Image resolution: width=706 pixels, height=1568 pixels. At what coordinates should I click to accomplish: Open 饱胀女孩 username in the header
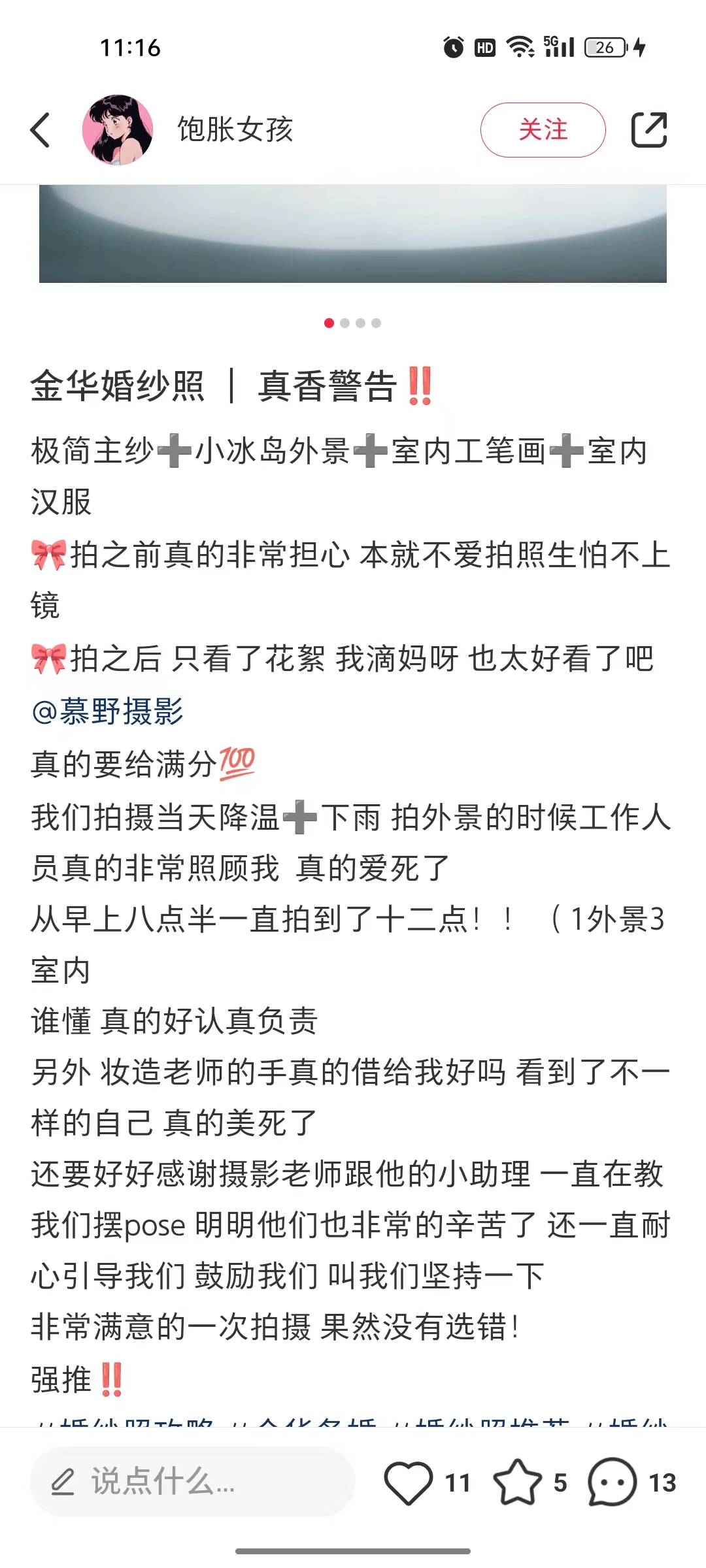click(235, 129)
